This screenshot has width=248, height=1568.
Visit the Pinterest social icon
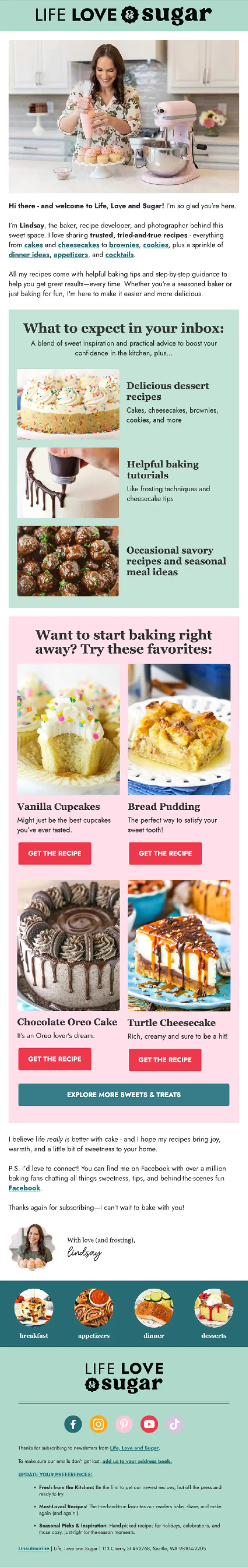pos(124,1424)
